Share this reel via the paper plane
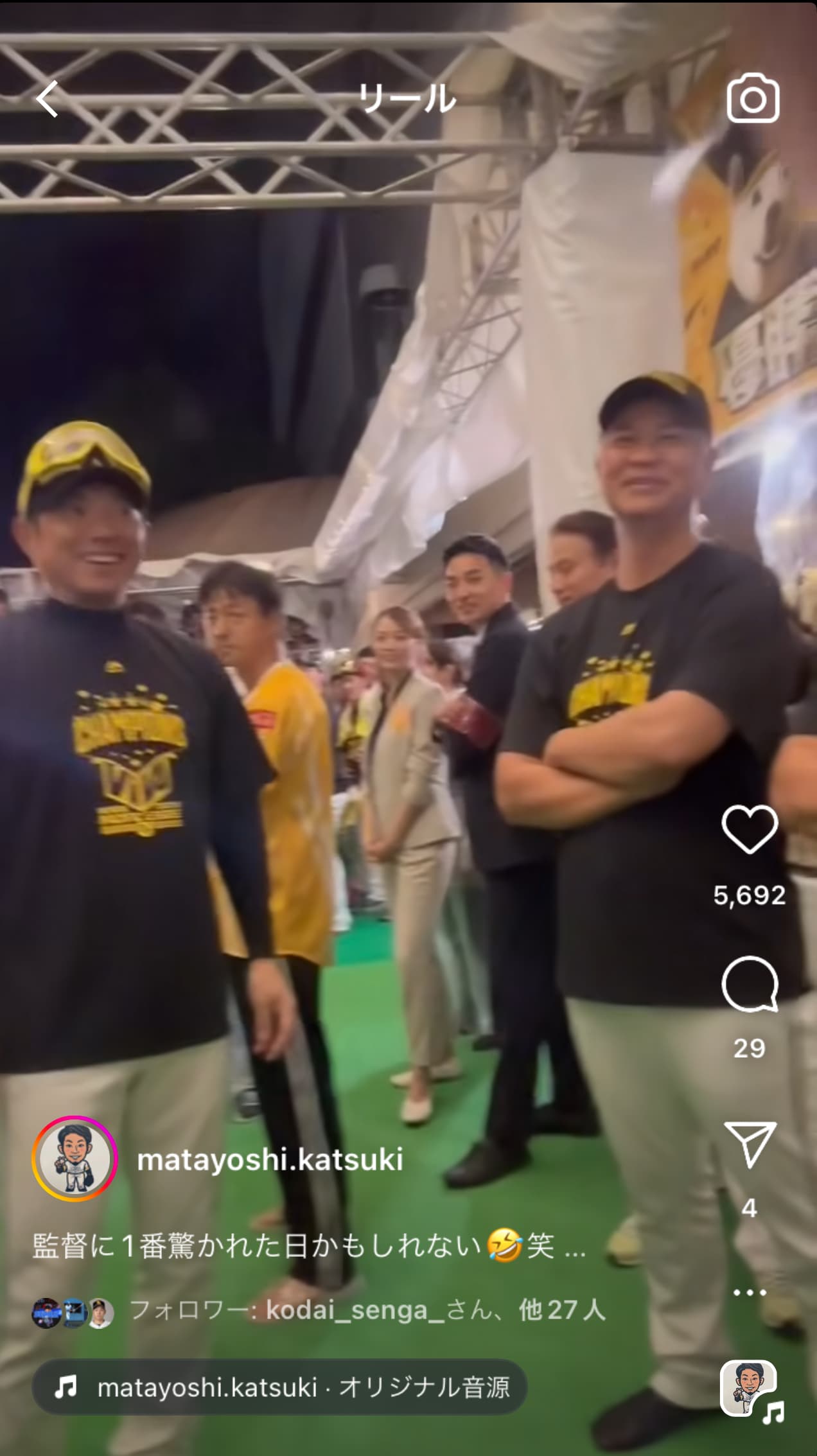Image resolution: width=817 pixels, height=1456 pixels. coord(750,1145)
